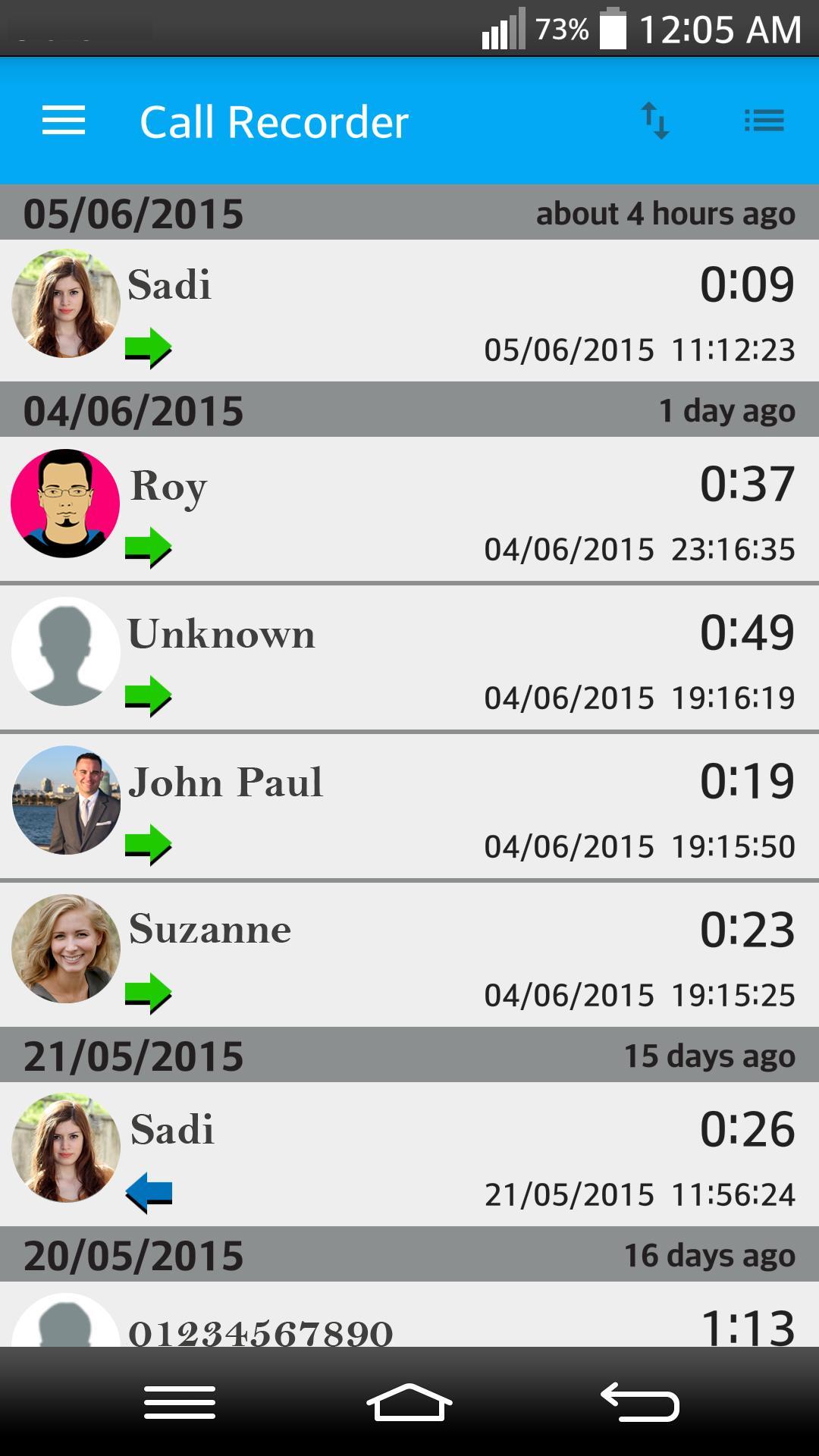
Task: Tap the sort arrows icon
Action: pos(655,121)
